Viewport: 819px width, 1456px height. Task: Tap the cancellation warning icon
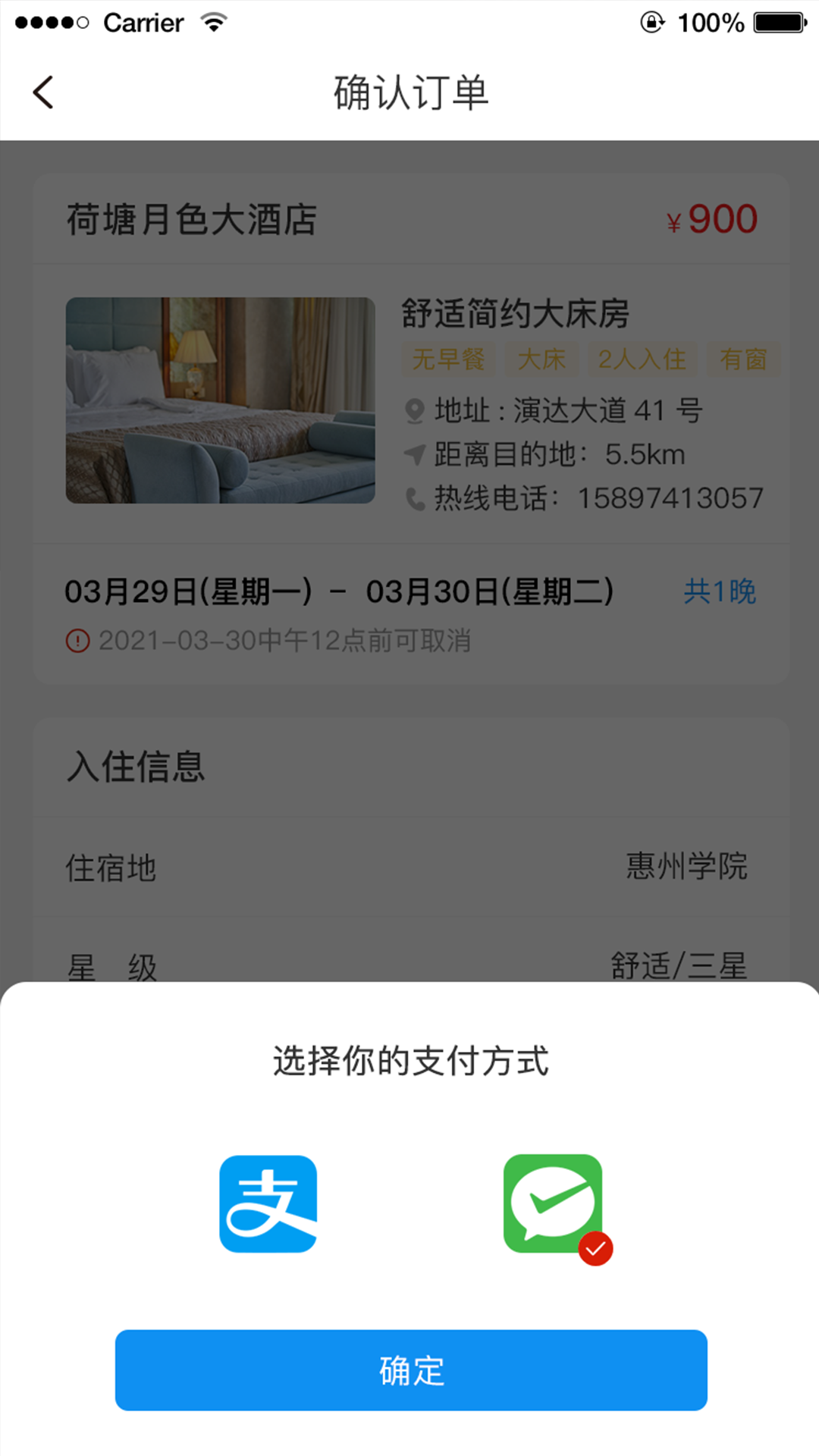pyautogui.click(x=76, y=642)
